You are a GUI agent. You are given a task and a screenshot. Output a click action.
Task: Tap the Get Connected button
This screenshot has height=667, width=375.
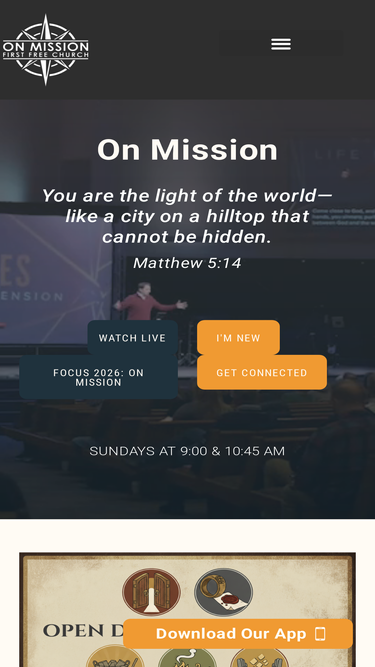(262, 373)
